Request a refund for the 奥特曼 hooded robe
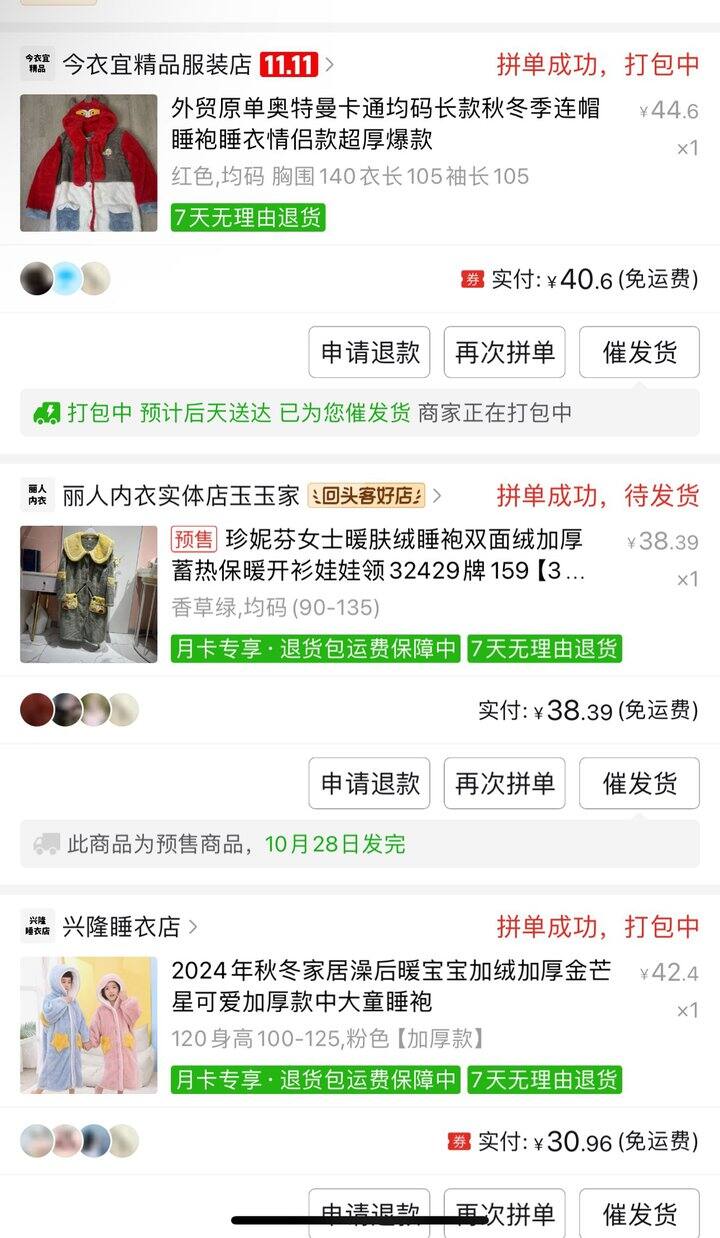This screenshot has height=1238, width=720. (369, 352)
